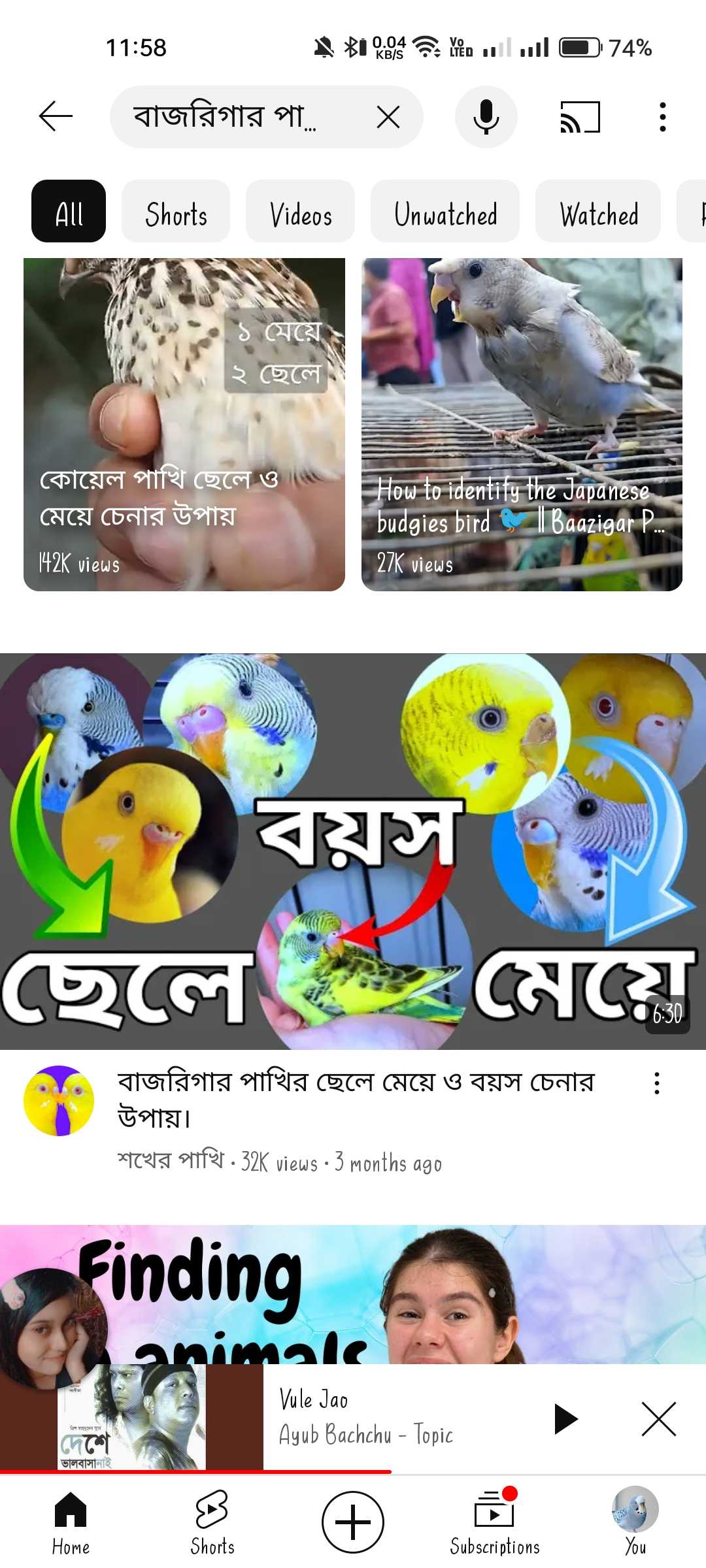Open the শখের পাখি channel avatar
Screen dimensions: 706x1568
pyautogui.click(x=59, y=1101)
